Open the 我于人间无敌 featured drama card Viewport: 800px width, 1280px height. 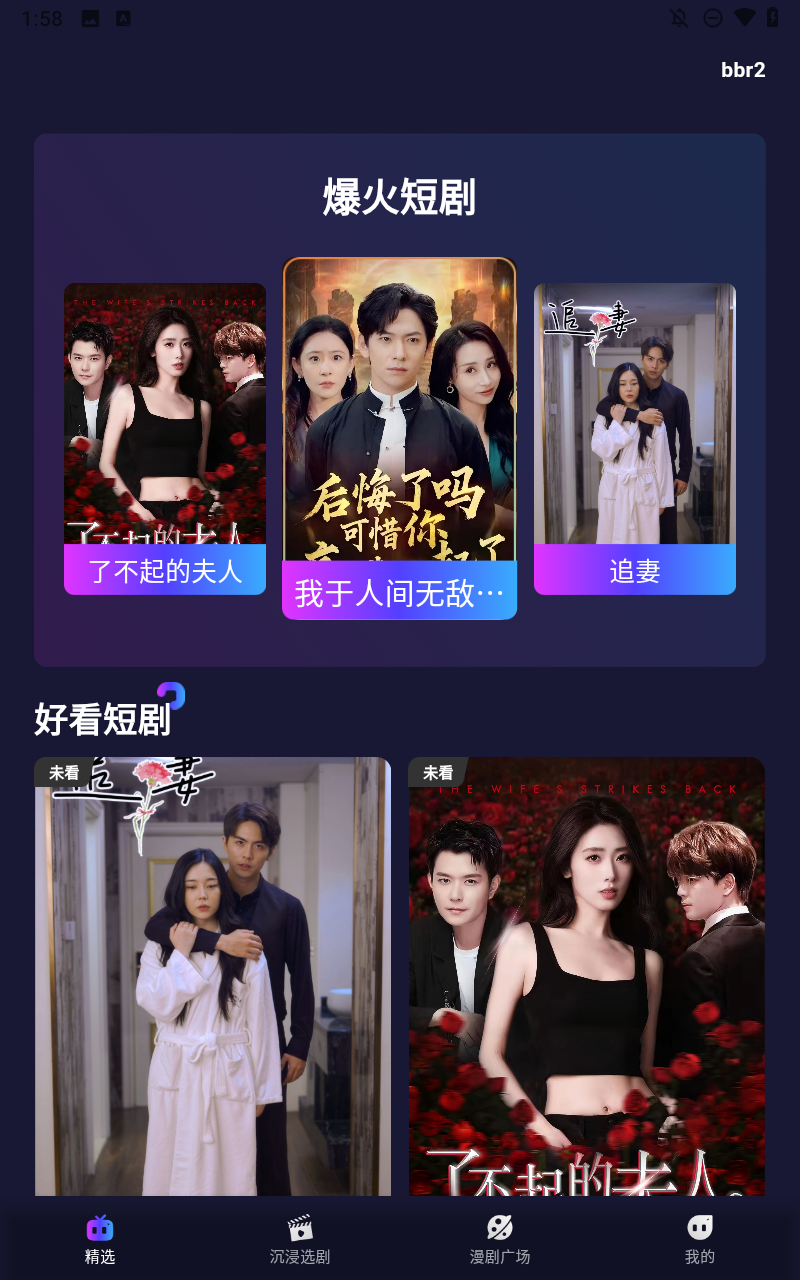[x=399, y=438]
